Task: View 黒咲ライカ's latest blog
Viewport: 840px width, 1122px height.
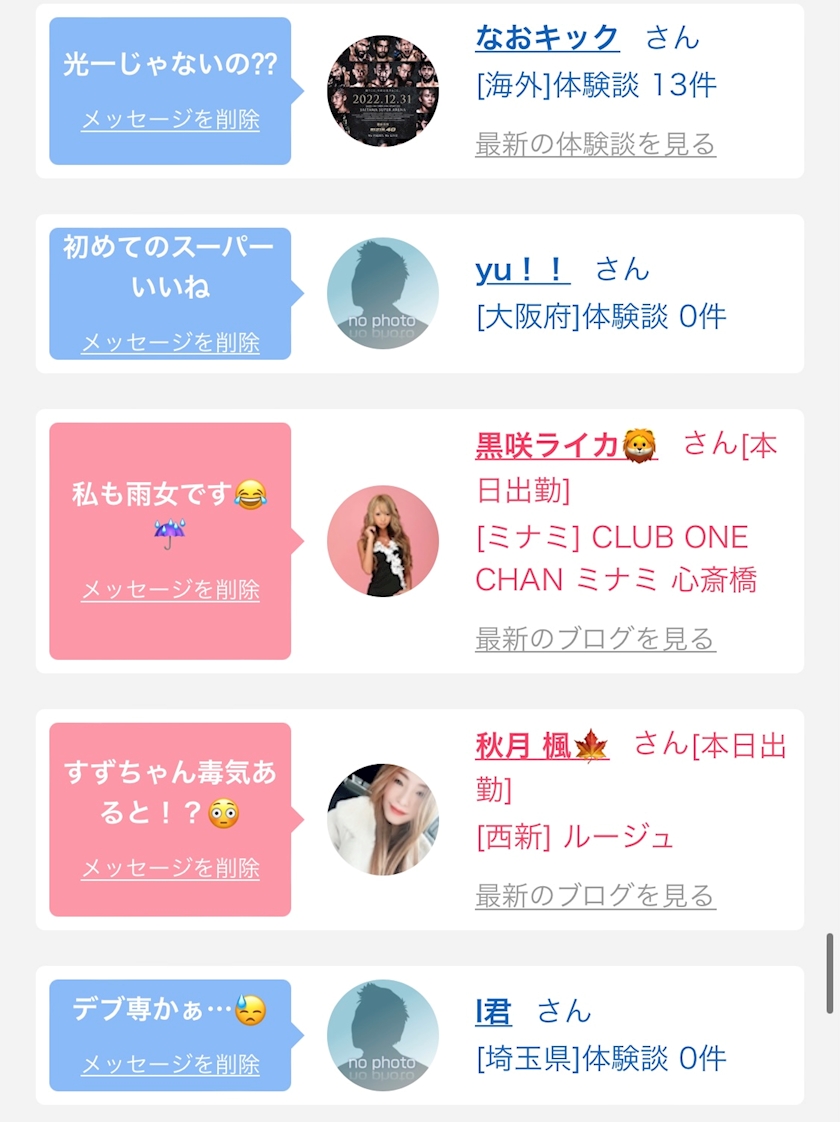Action: (x=595, y=638)
